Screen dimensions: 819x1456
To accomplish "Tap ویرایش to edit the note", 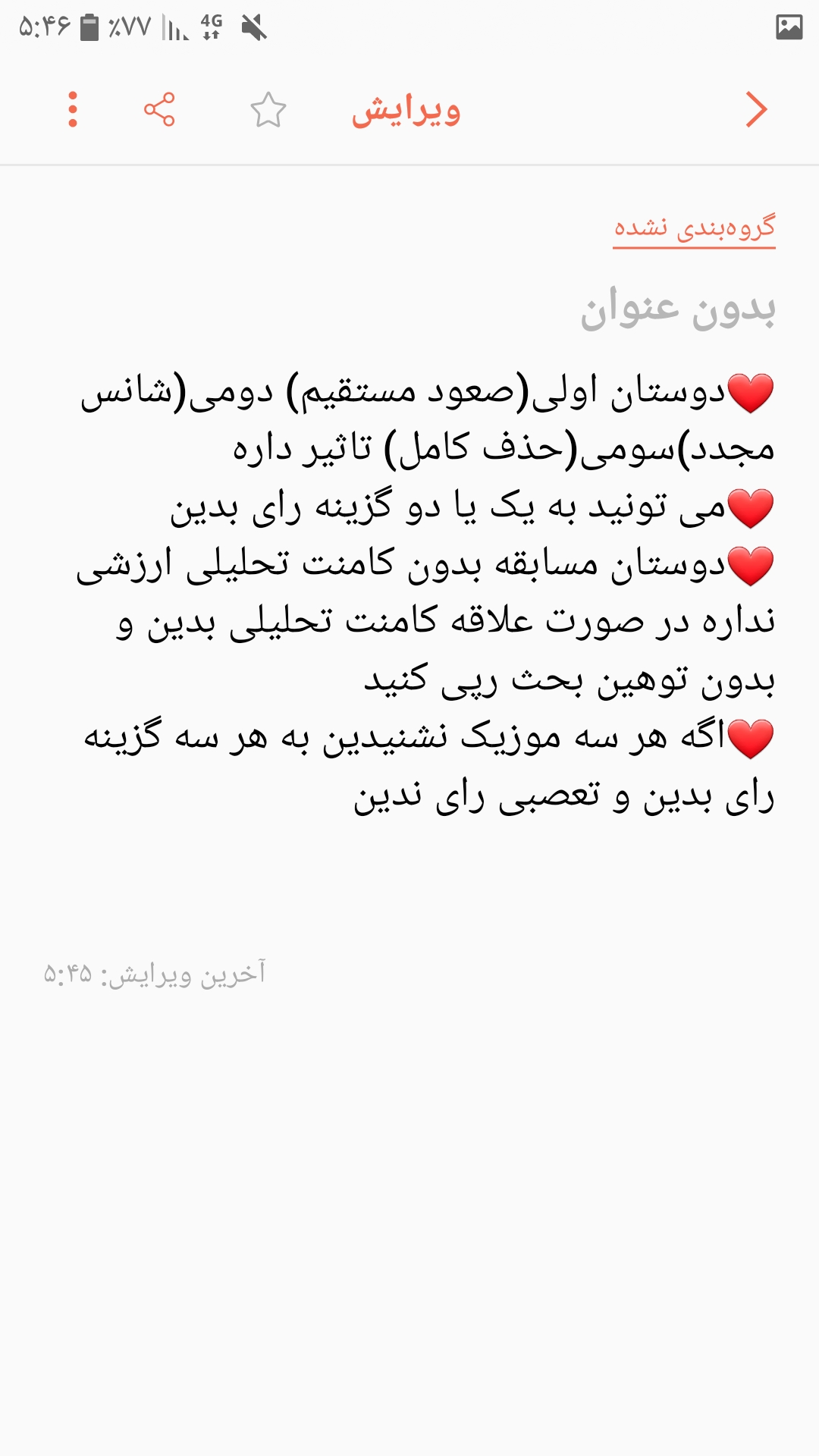I will [x=406, y=111].
